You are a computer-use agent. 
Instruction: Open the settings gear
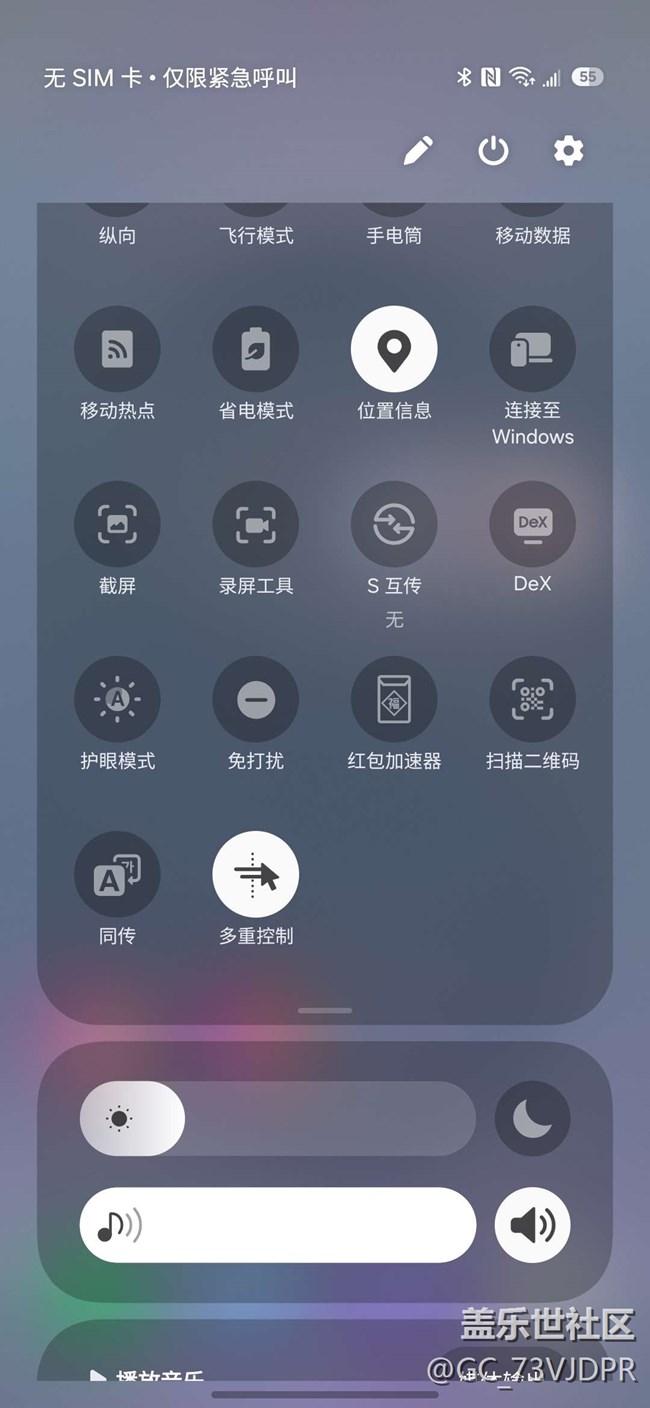[x=569, y=151]
